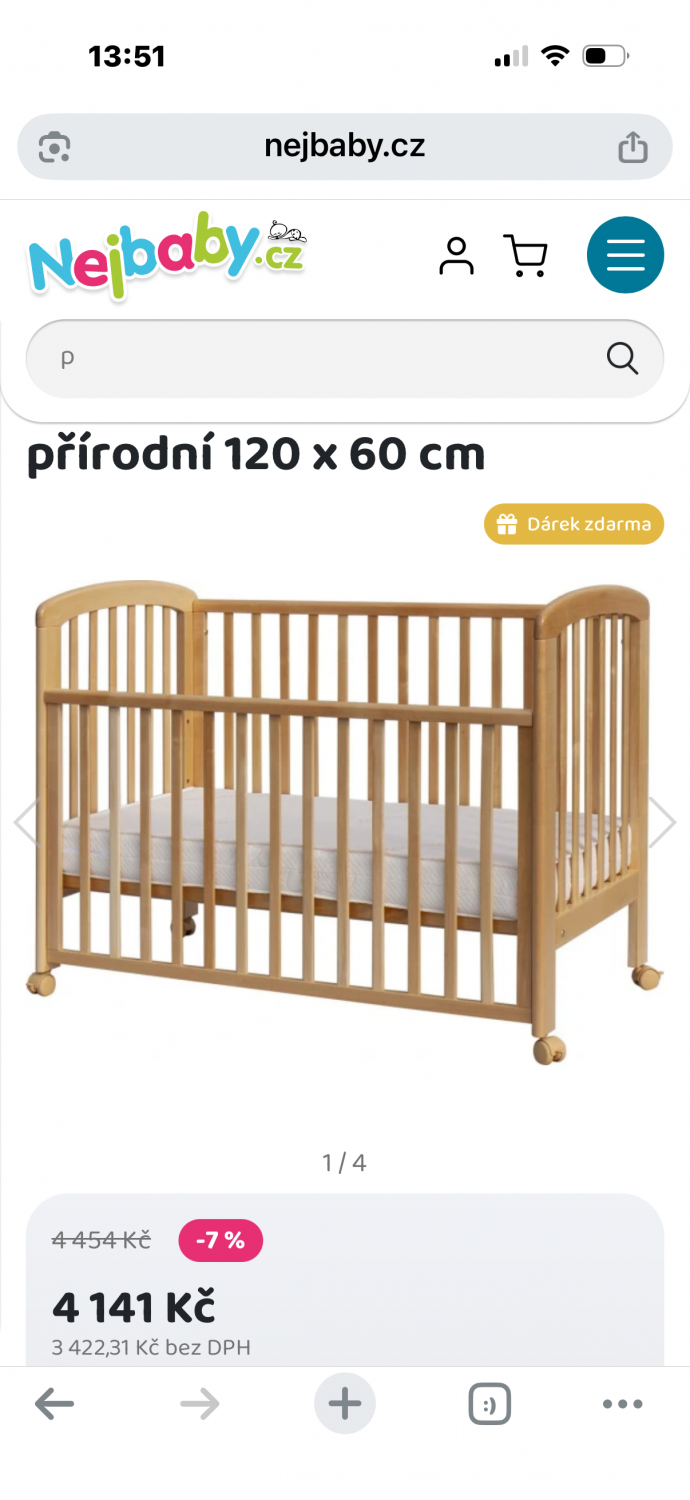690x1500 pixels.
Task: Show next product image with right arrow
Action: 663,822
